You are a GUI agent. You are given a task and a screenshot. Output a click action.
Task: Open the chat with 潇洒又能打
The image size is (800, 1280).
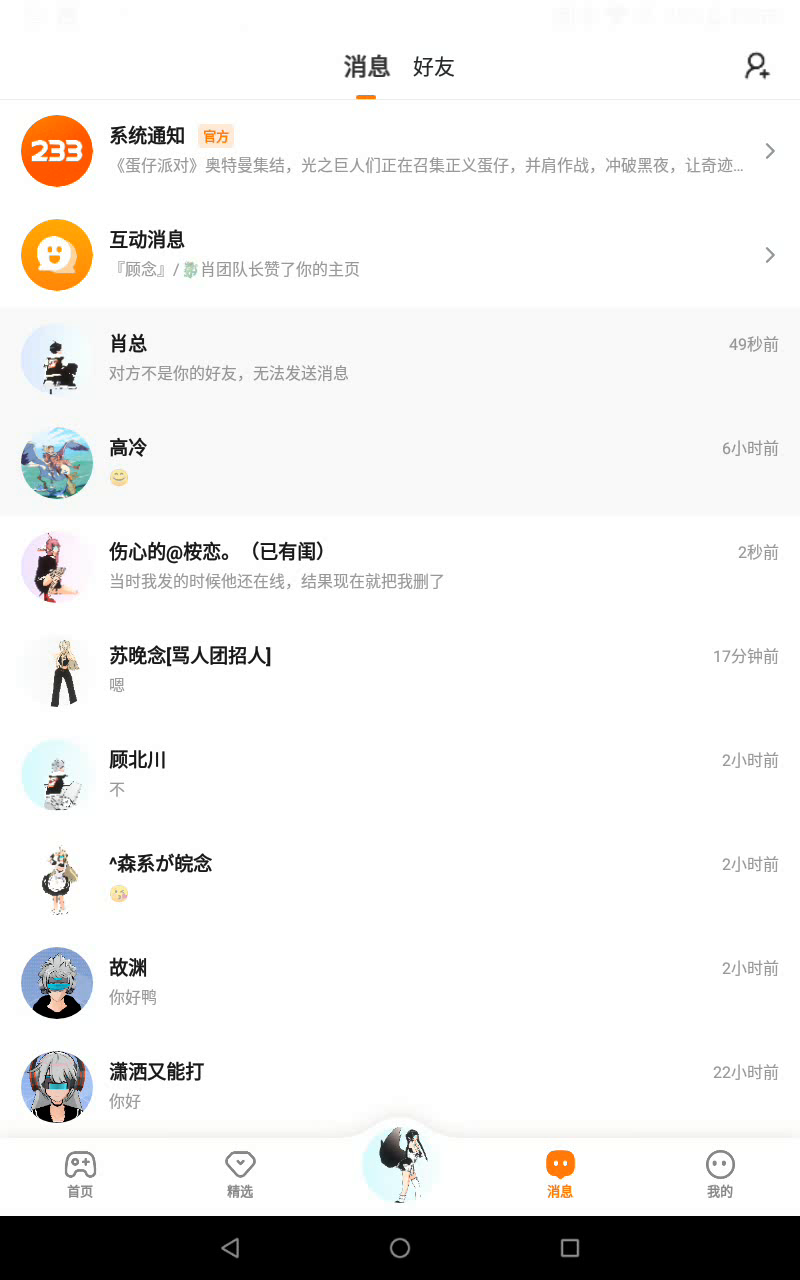400,1087
